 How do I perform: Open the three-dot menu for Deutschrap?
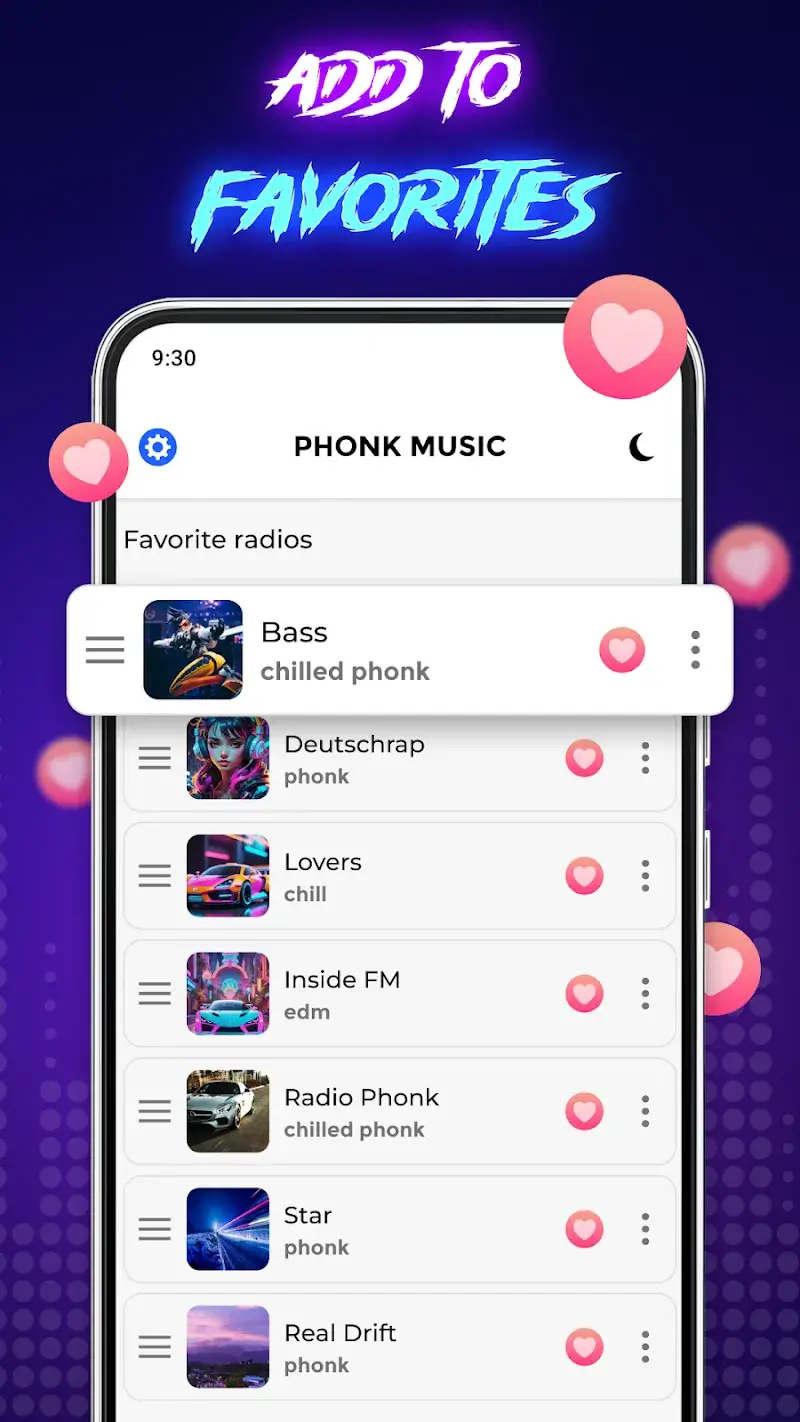pos(647,758)
